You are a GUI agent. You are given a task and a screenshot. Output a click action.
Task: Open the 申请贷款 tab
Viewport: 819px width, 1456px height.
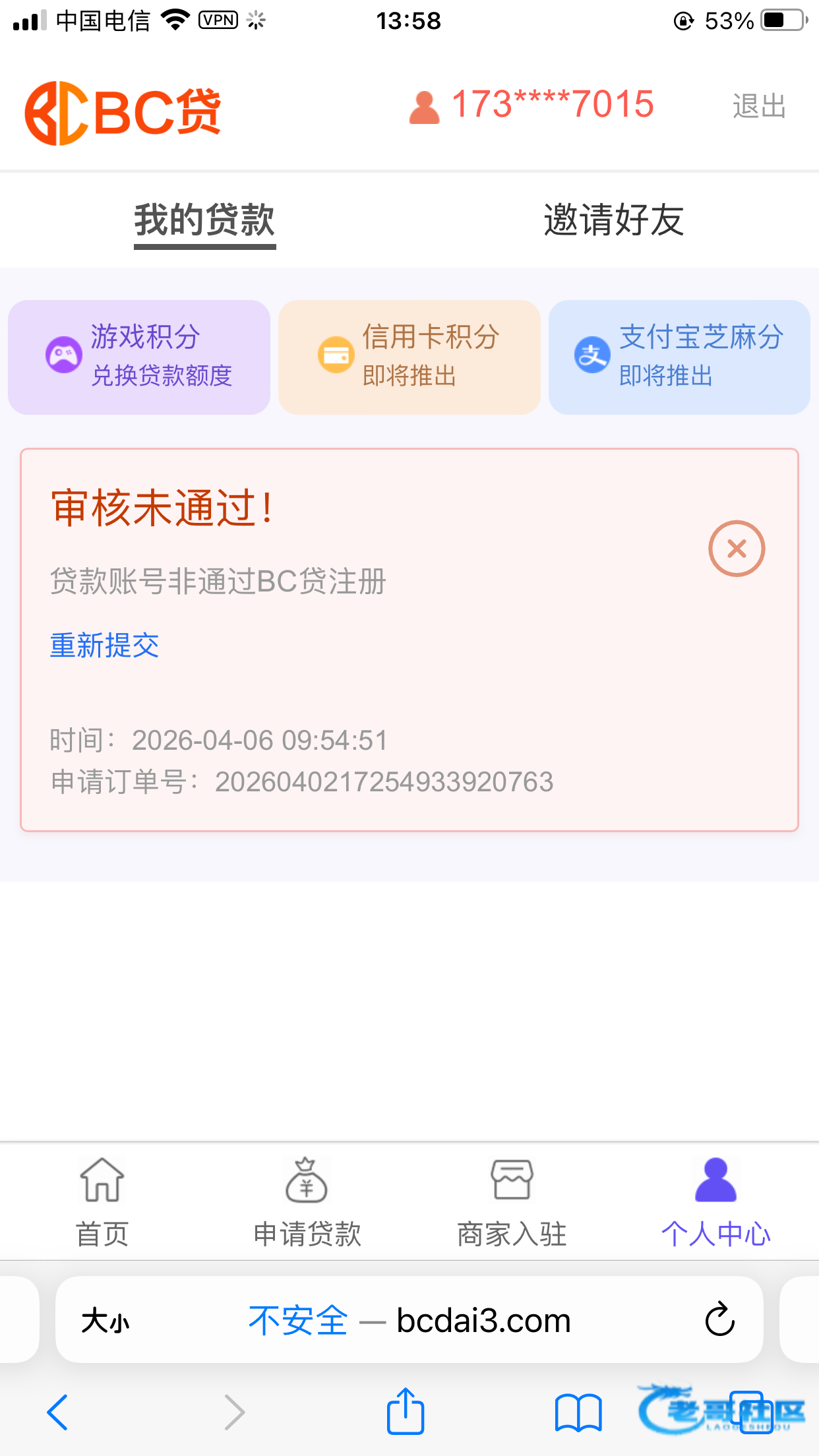[307, 1201]
